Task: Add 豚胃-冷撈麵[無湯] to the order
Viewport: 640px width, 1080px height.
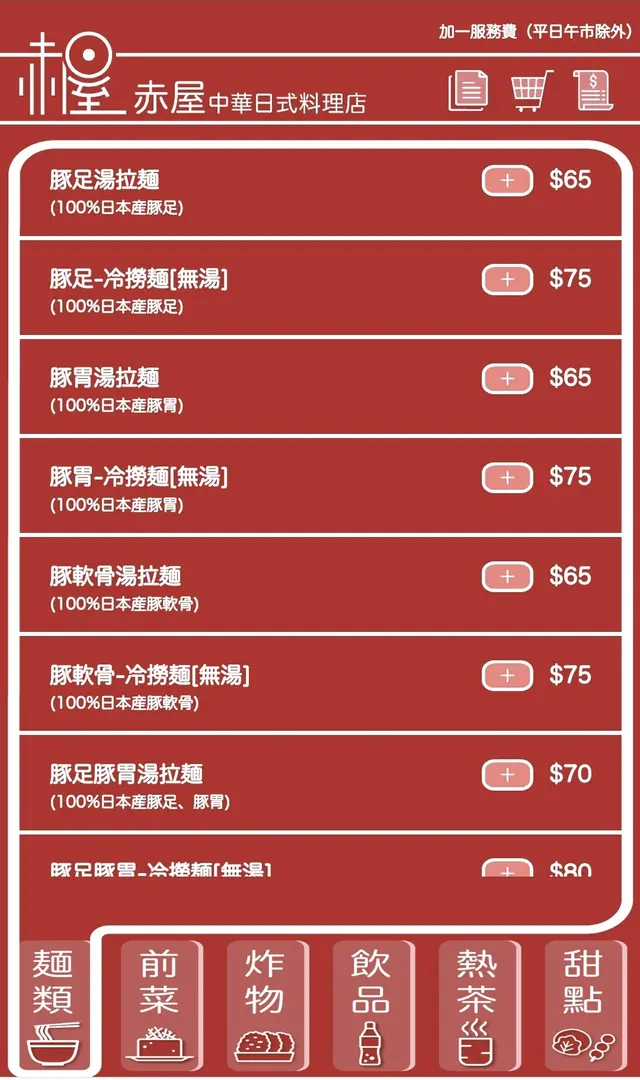Action: [507, 478]
